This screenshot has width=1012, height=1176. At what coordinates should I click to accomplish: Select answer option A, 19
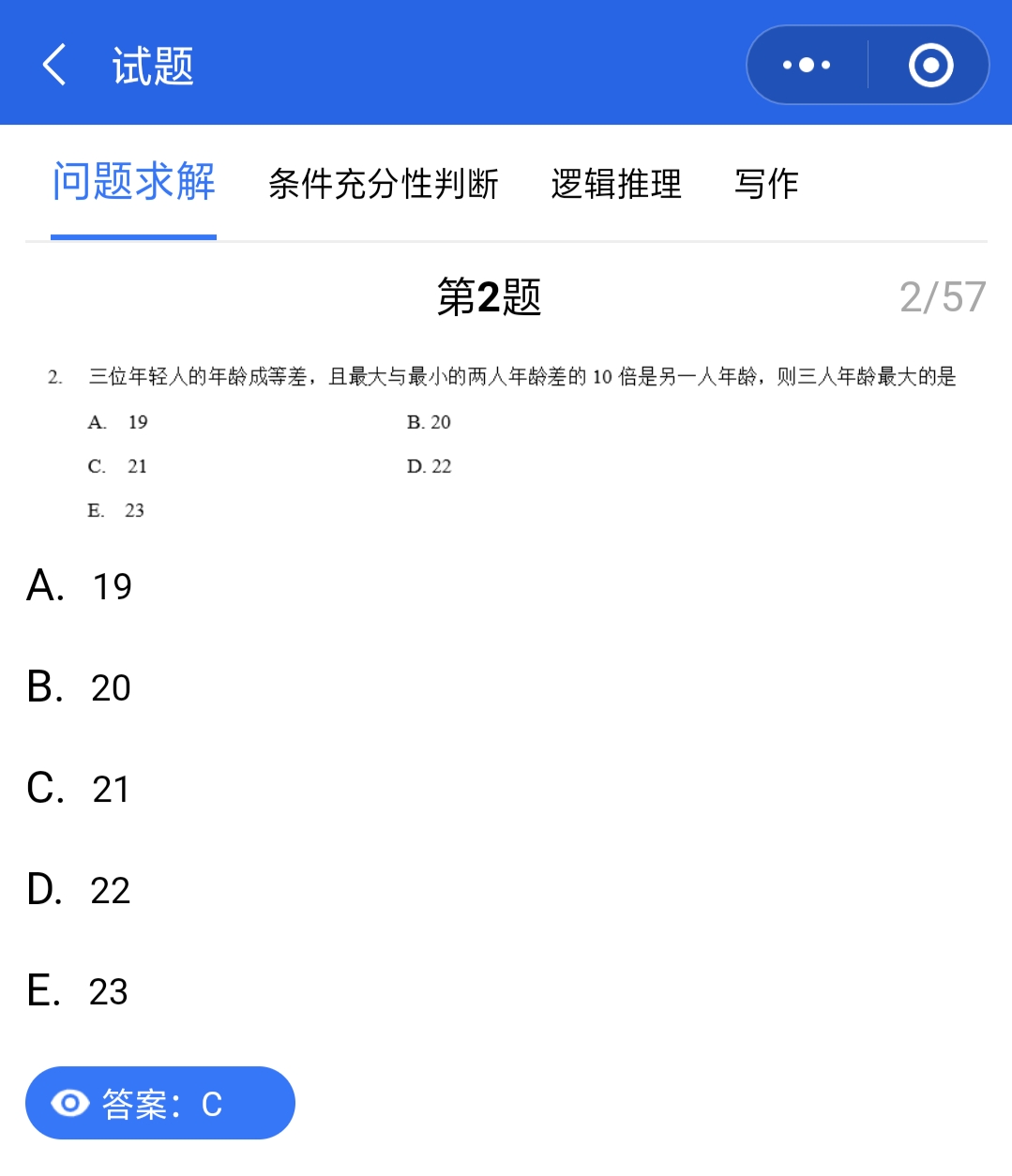[80, 585]
